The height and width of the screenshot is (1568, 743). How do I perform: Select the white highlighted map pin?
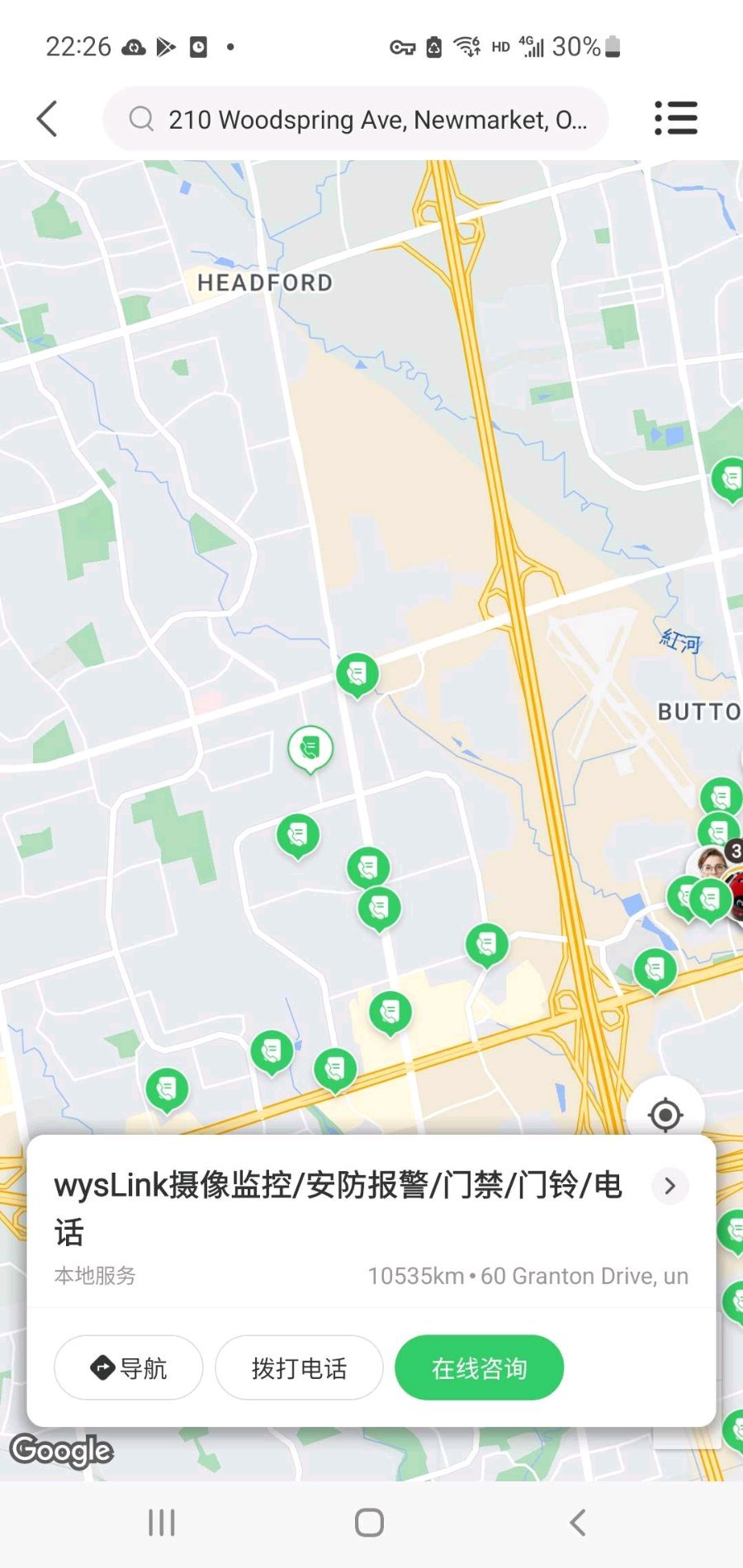point(310,748)
